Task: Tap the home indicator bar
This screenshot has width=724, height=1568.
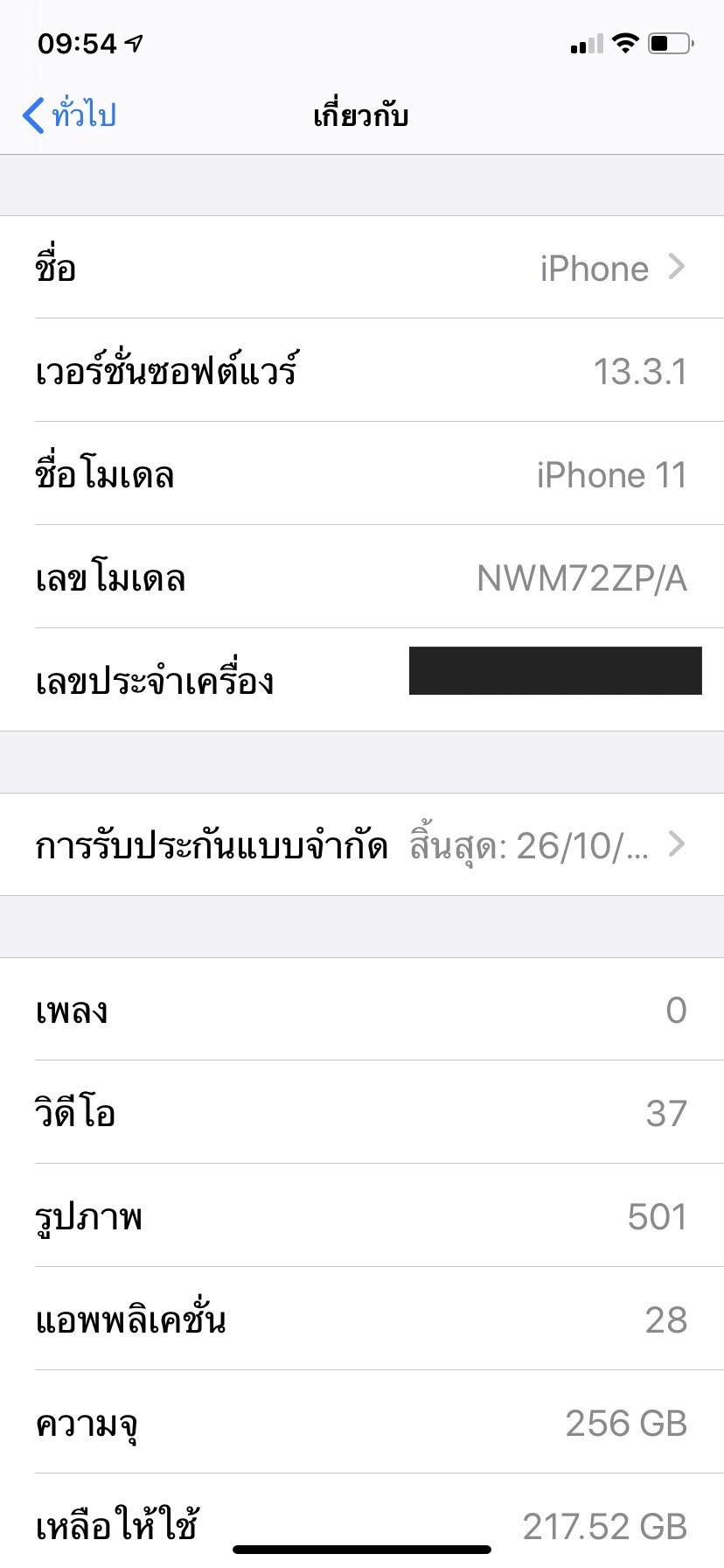Action: [x=362, y=1547]
